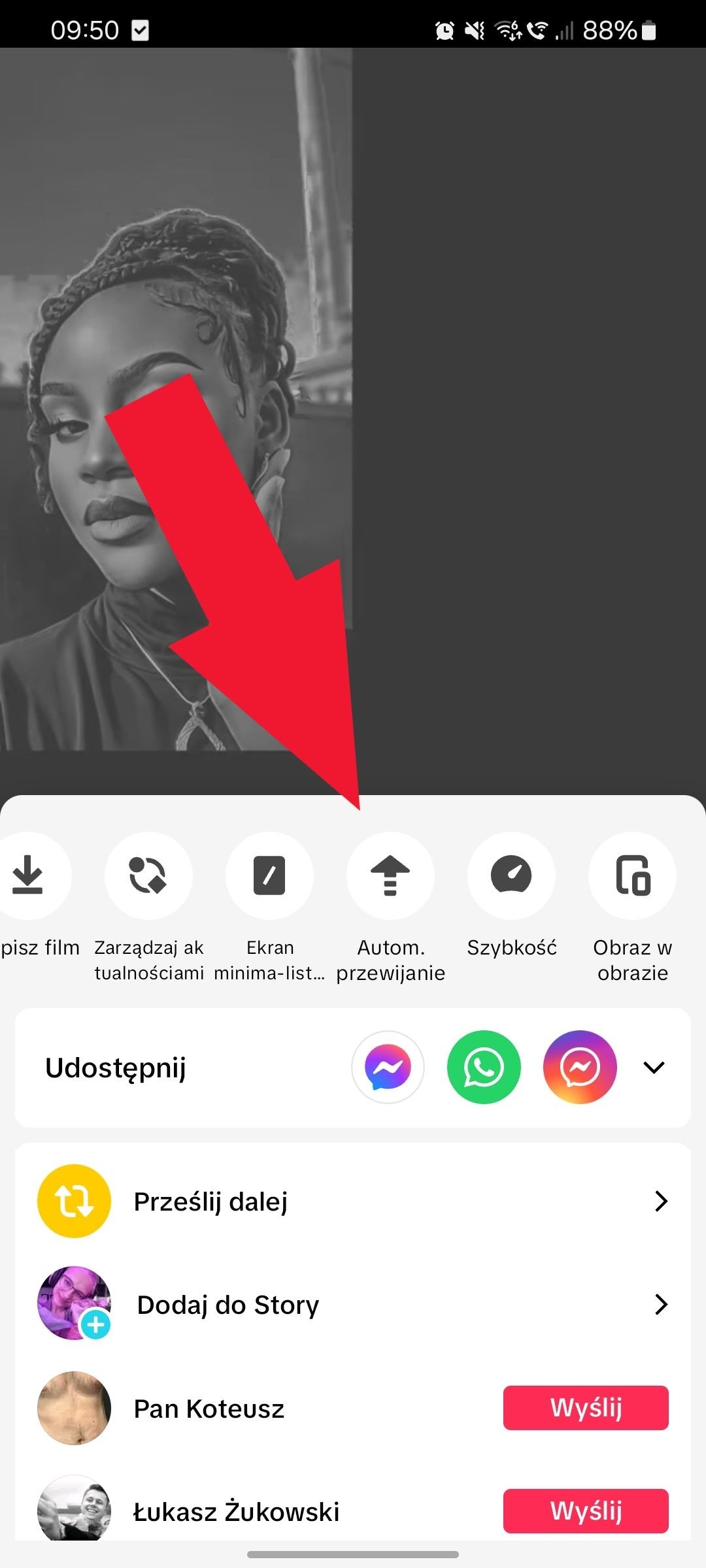Expand Dodaj do Story options arrow
This screenshot has width=706, height=1568.
(x=662, y=1305)
